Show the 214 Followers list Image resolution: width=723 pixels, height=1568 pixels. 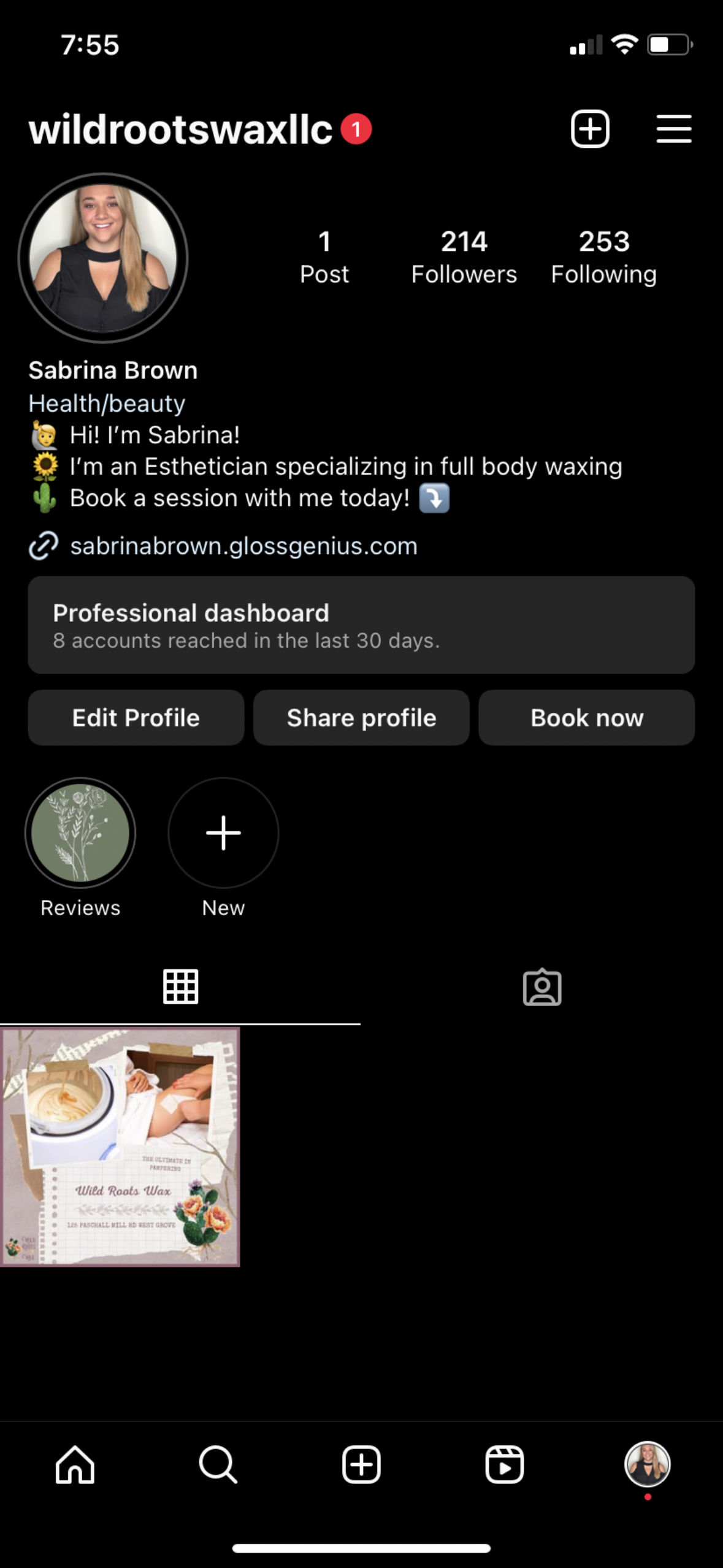click(464, 257)
